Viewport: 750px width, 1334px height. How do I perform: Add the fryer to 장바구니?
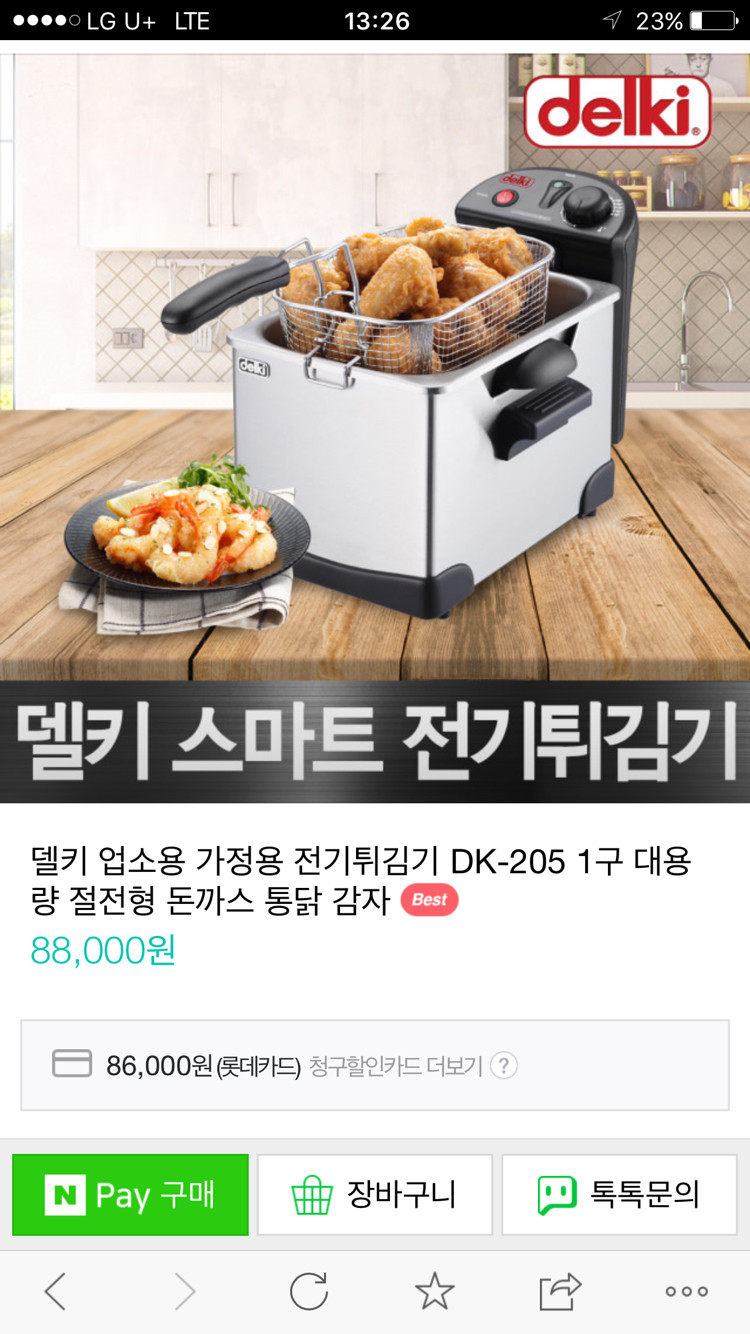pyautogui.click(x=375, y=1195)
